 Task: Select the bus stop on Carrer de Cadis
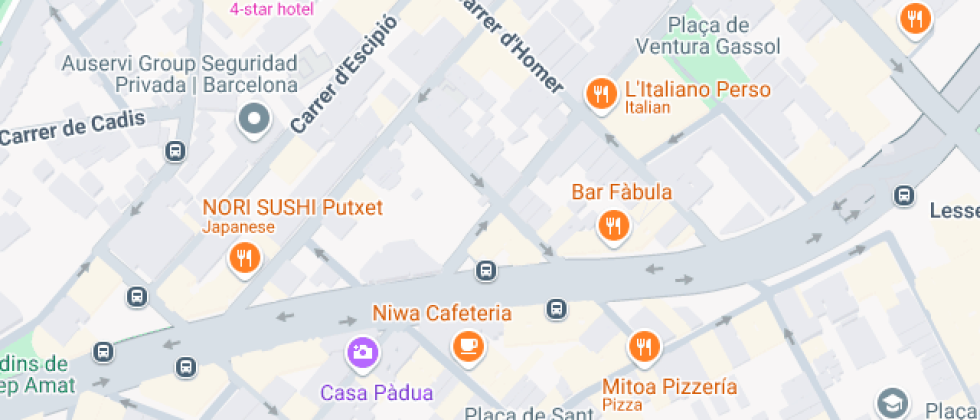(175, 152)
